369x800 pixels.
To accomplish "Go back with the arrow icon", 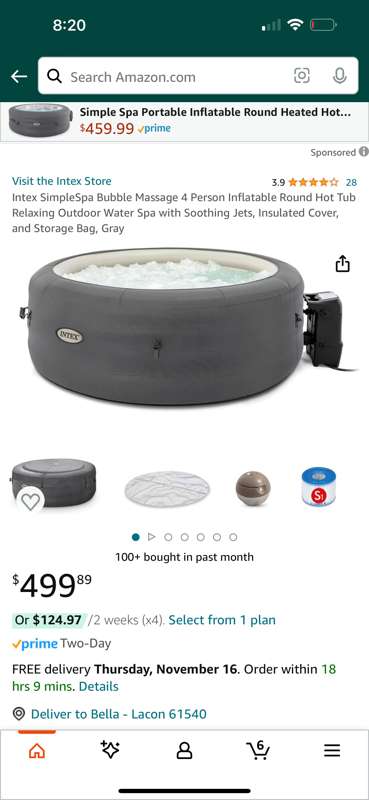I will 19,77.
